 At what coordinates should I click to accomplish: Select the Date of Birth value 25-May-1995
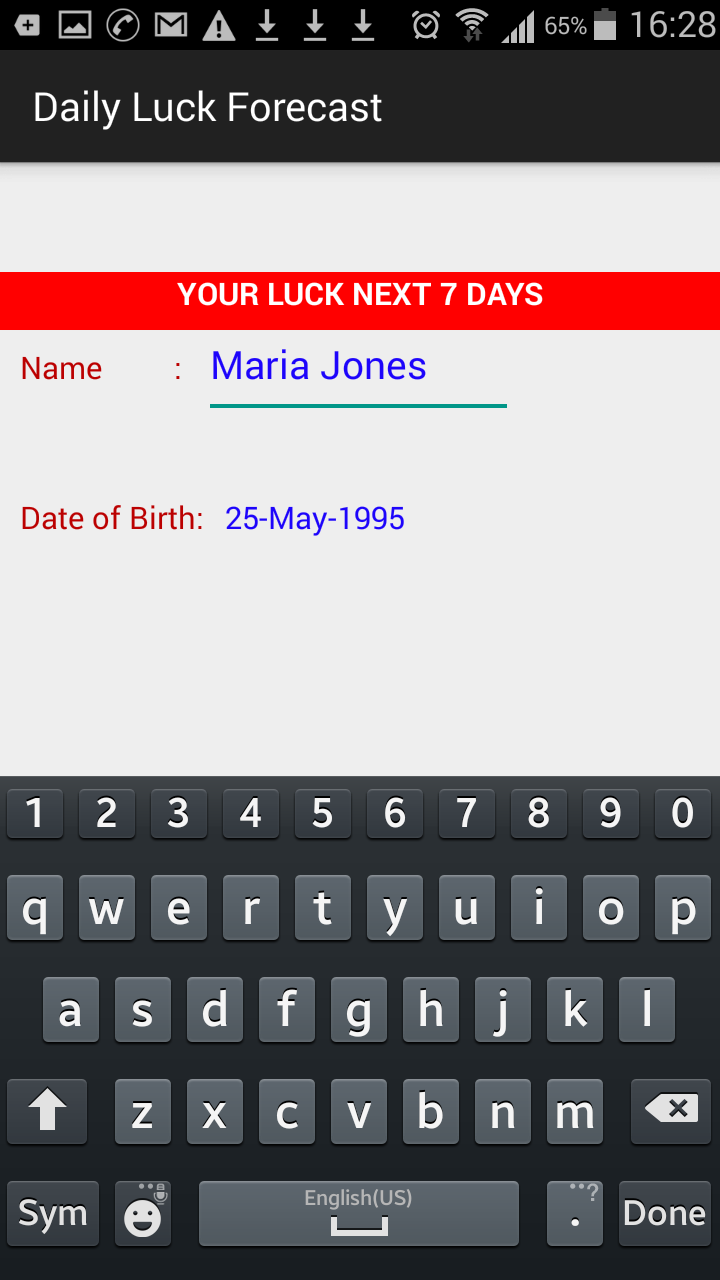314,518
